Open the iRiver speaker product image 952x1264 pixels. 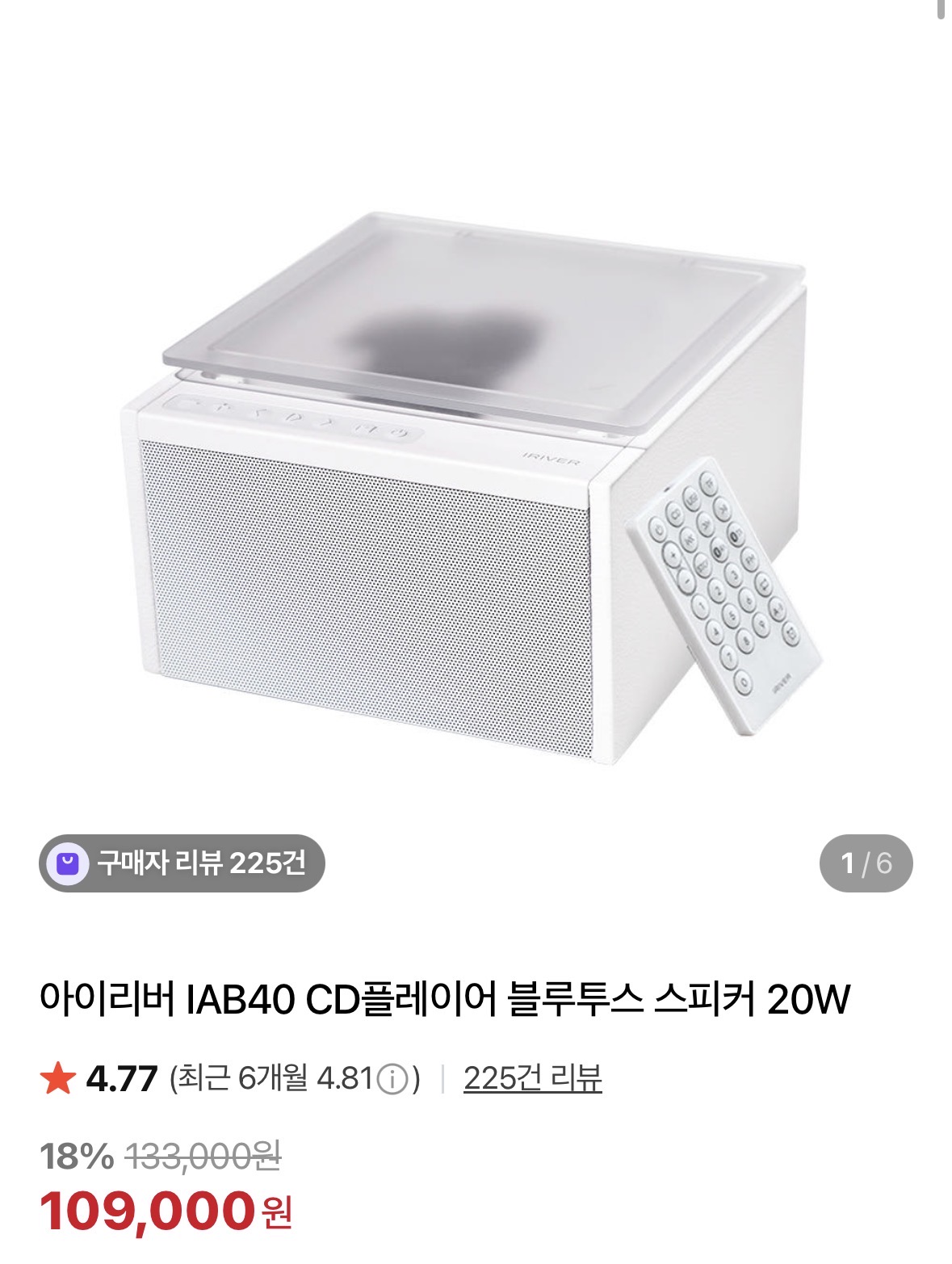[x=476, y=485]
